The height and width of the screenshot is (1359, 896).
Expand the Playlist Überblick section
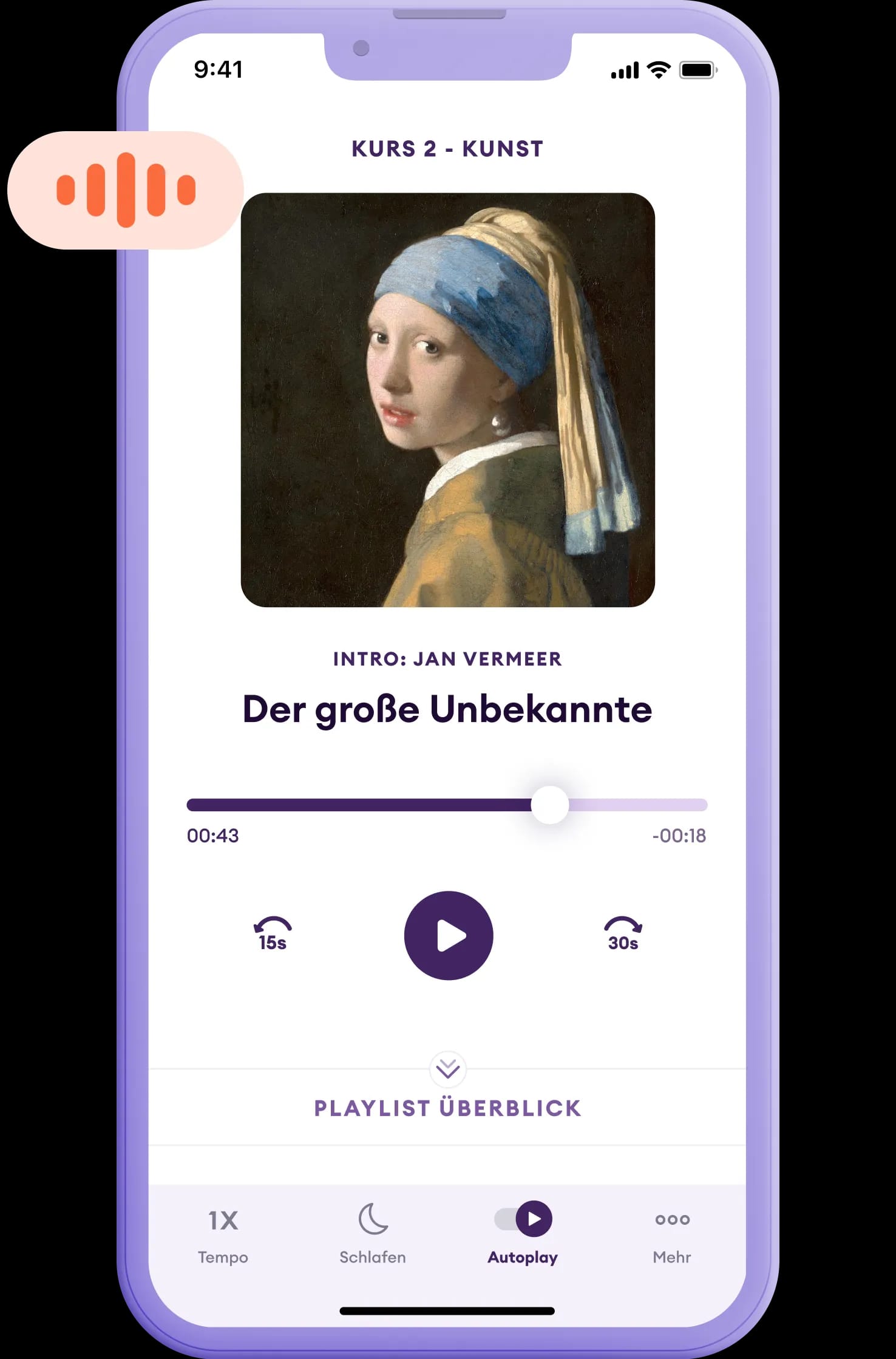point(447,1106)
